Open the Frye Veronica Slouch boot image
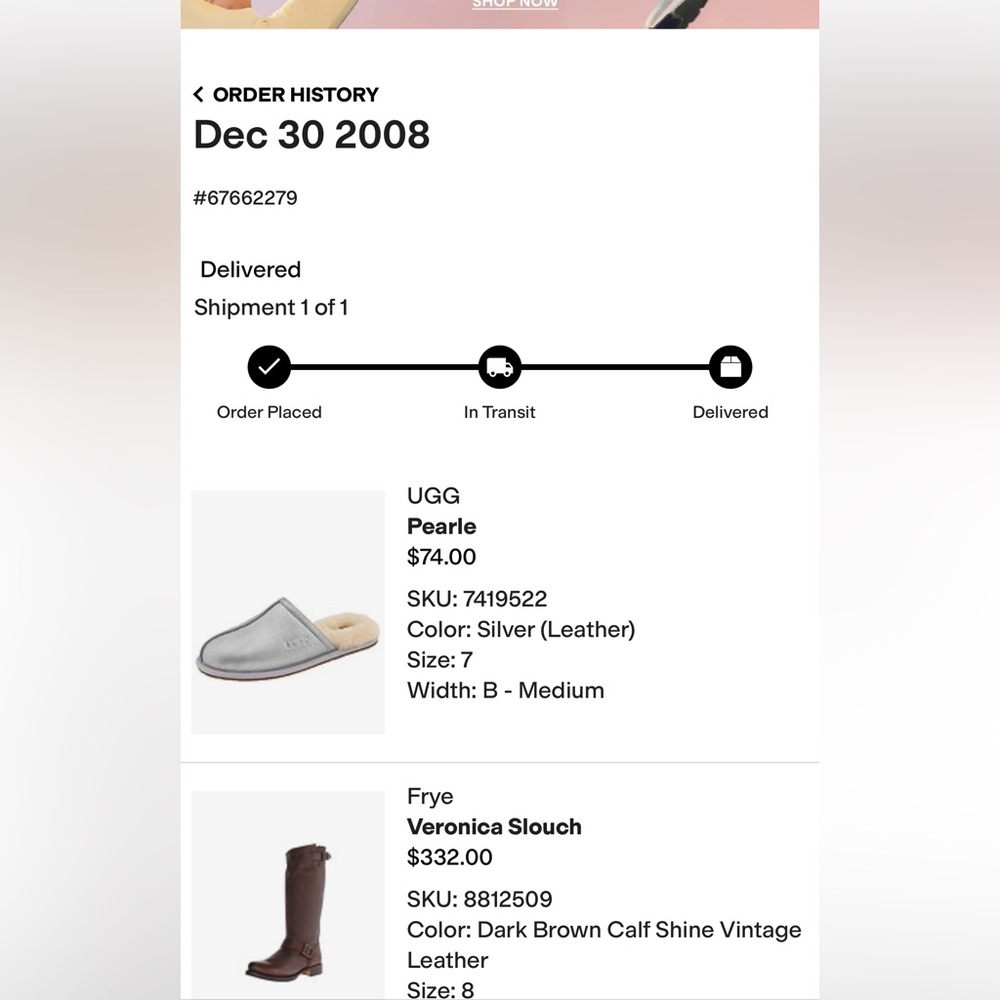1000x1000 pixels. coord(288,895)
